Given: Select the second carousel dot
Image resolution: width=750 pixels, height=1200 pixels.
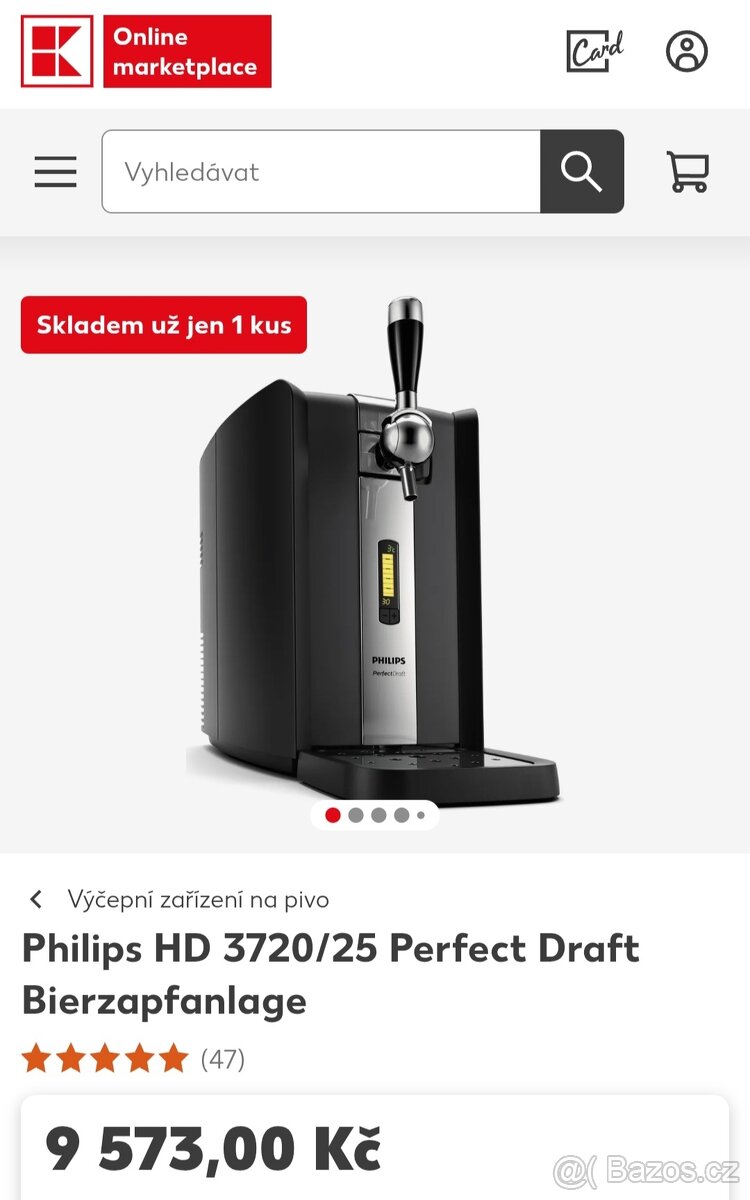Looking at the screenshot, I should tap(354, 815).
